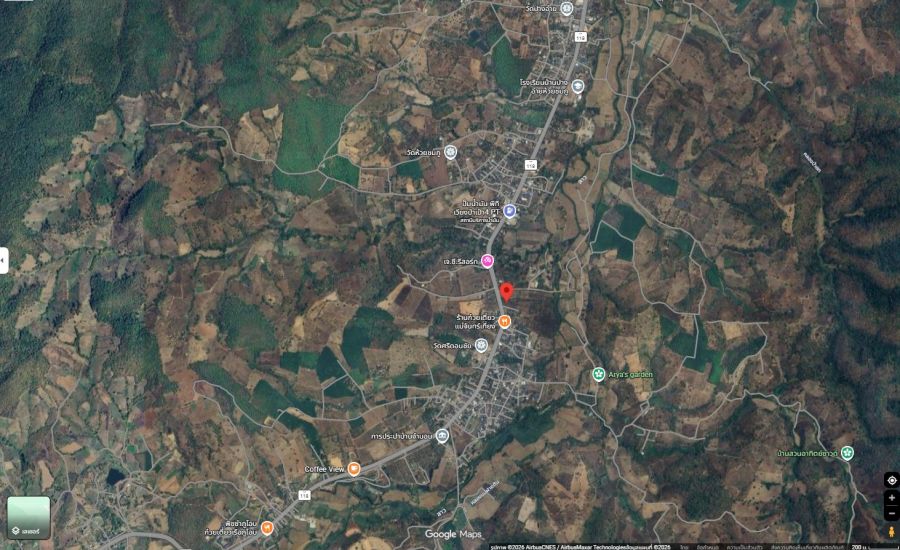Viewport: 900px width, 550px height.
Task: Expand the collapsed side panel
Action: [x=4, y=260]
